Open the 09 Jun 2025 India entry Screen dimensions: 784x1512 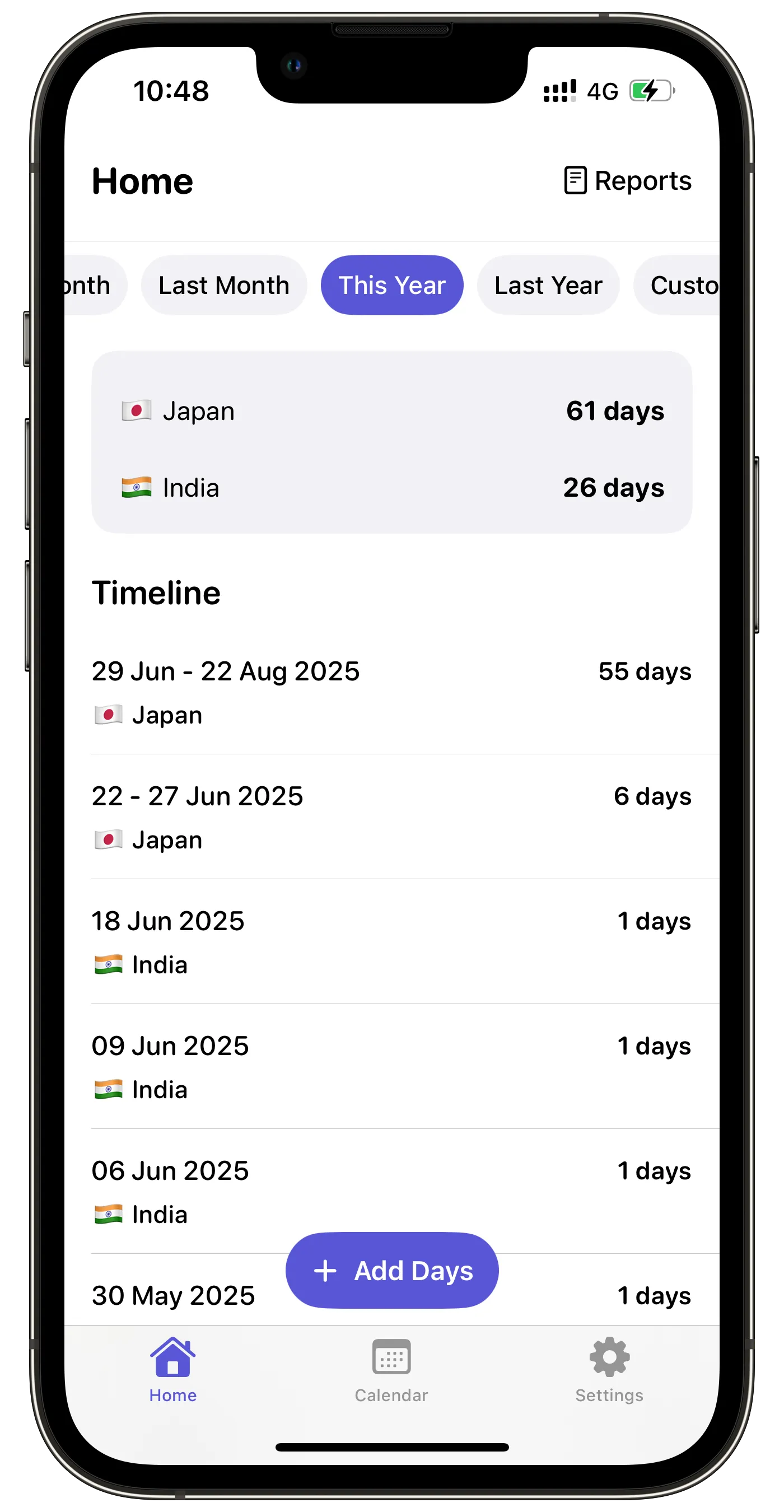click(x=391, y=1066)
